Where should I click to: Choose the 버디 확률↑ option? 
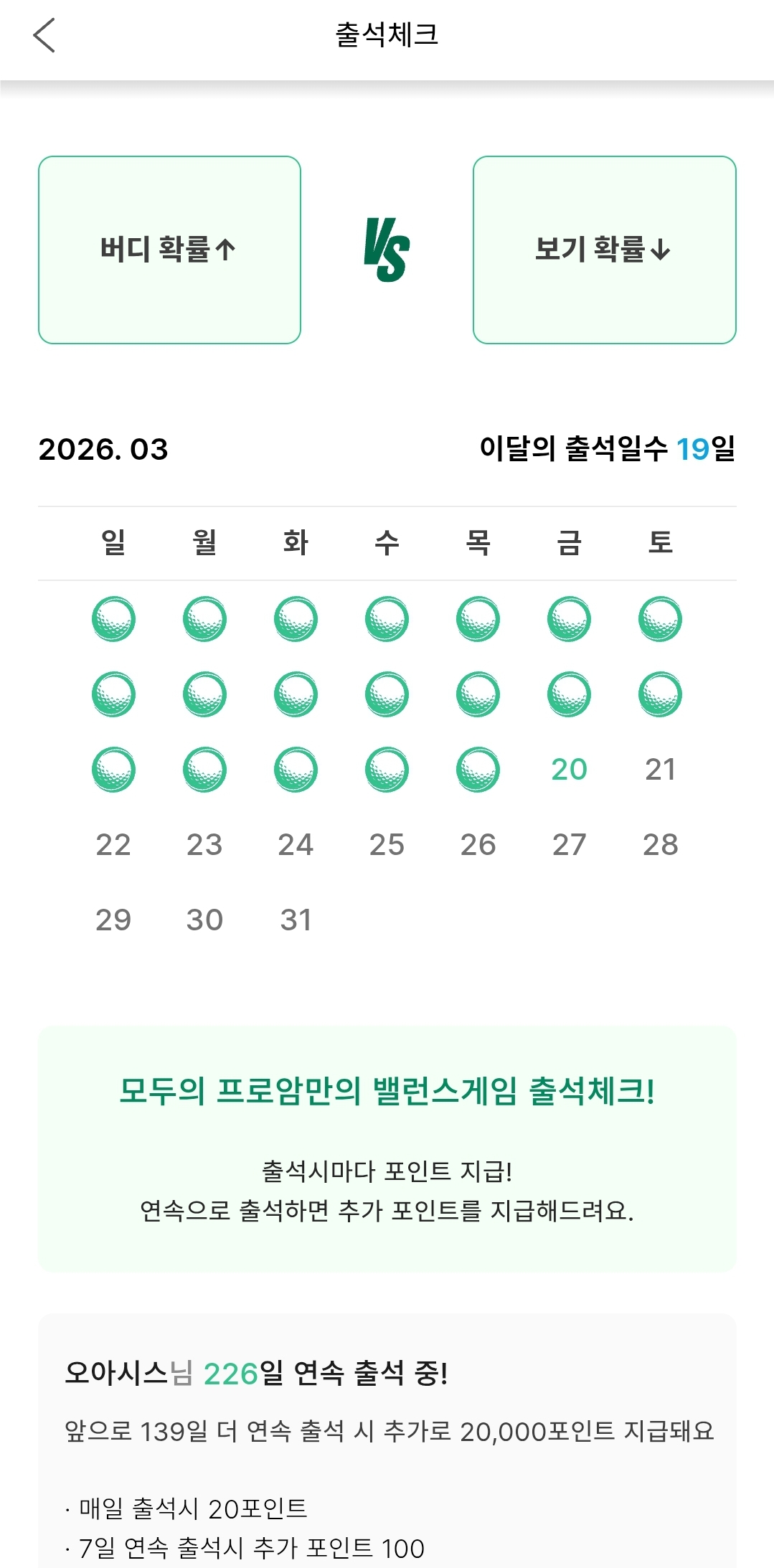169,250
